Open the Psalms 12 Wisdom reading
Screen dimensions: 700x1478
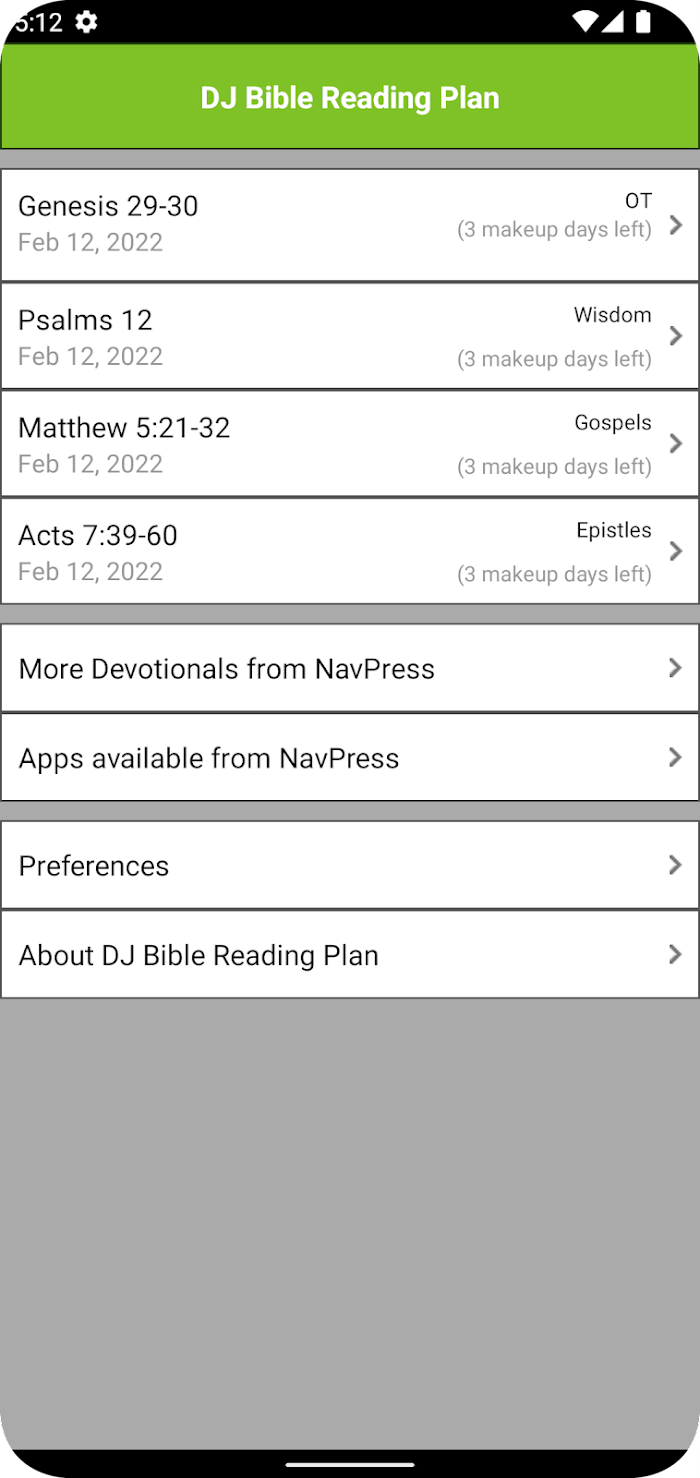[x=350, y=336]
